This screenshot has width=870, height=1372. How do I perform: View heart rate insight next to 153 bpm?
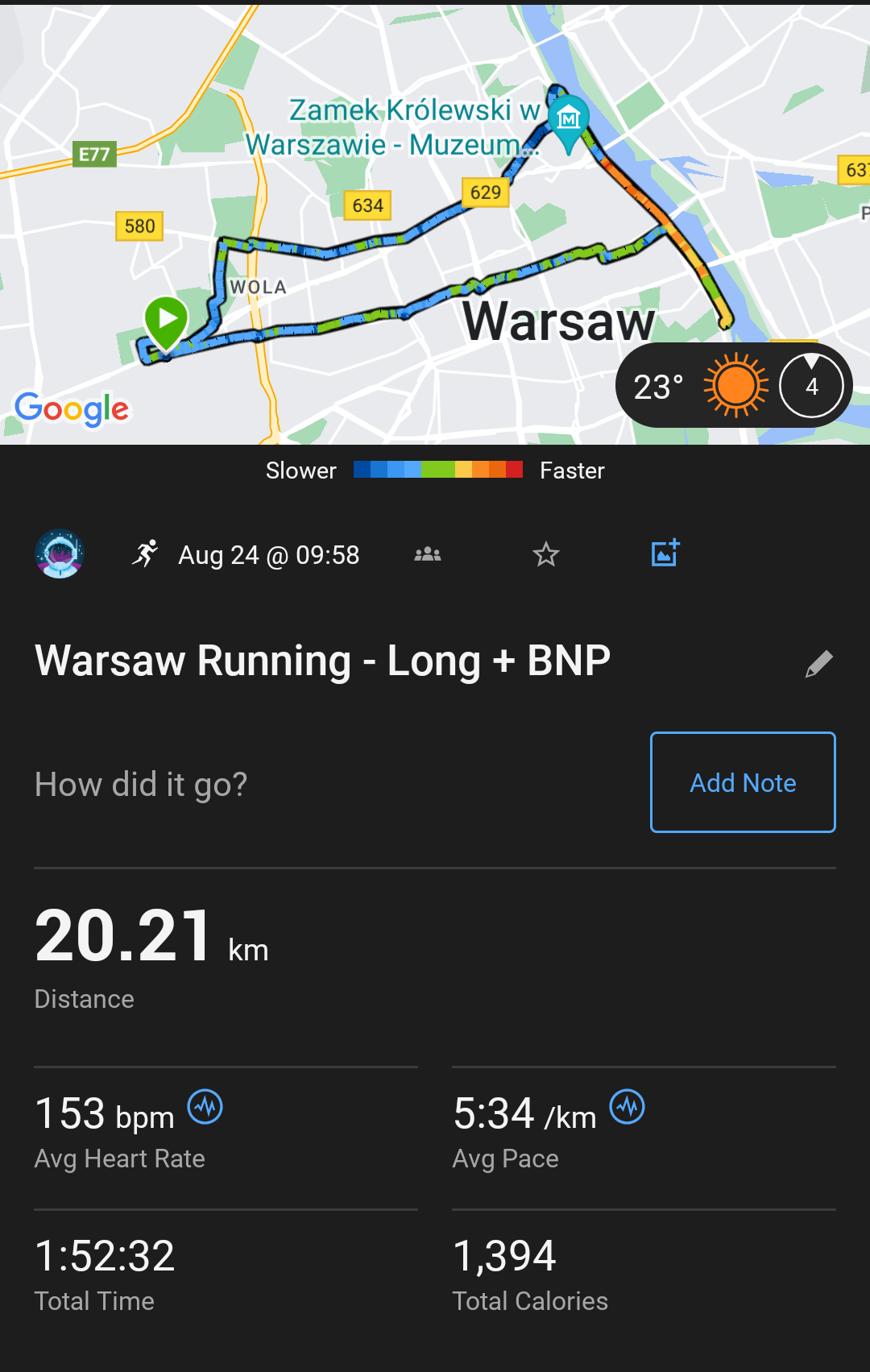(x=205, y=1107)
